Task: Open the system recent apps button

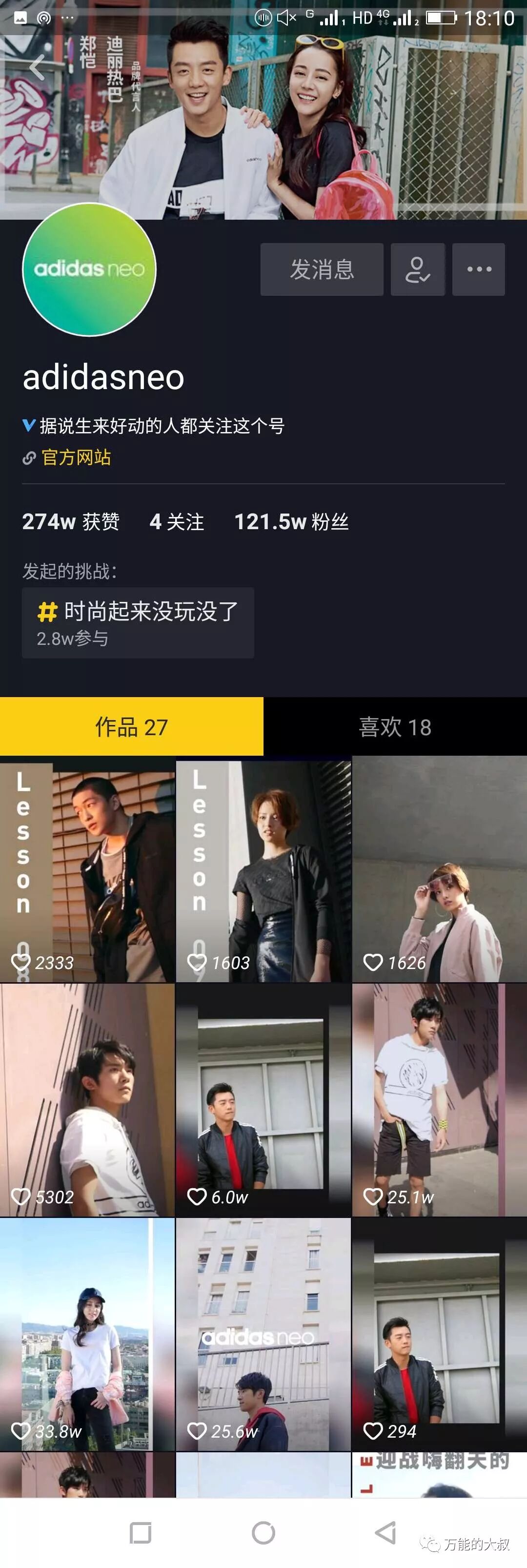Action: (x=141, y=1532)
